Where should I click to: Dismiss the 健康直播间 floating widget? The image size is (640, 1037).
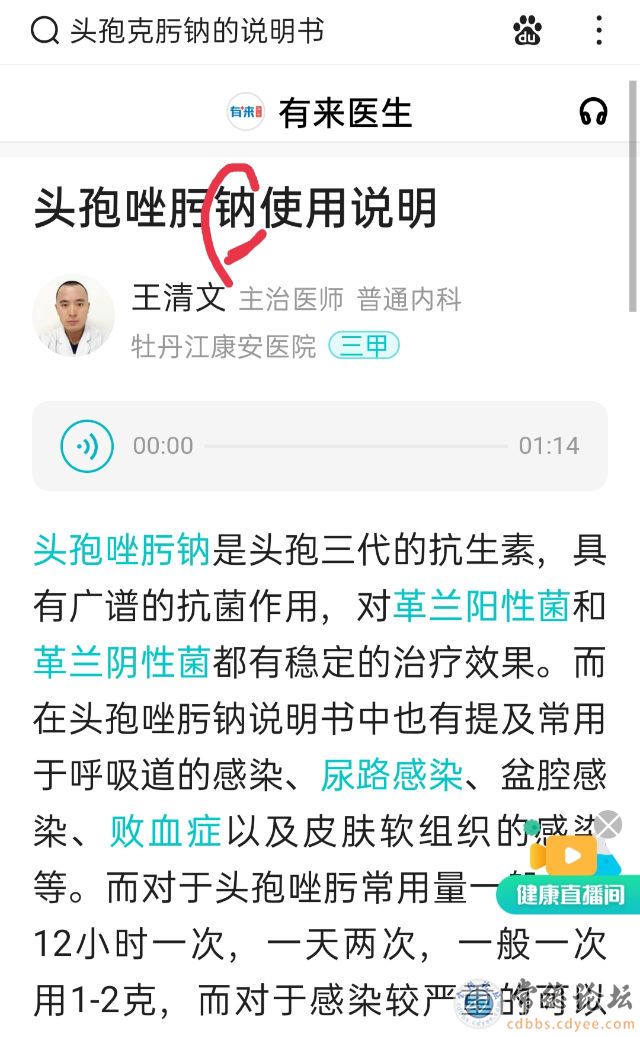[x=609, y=825]
